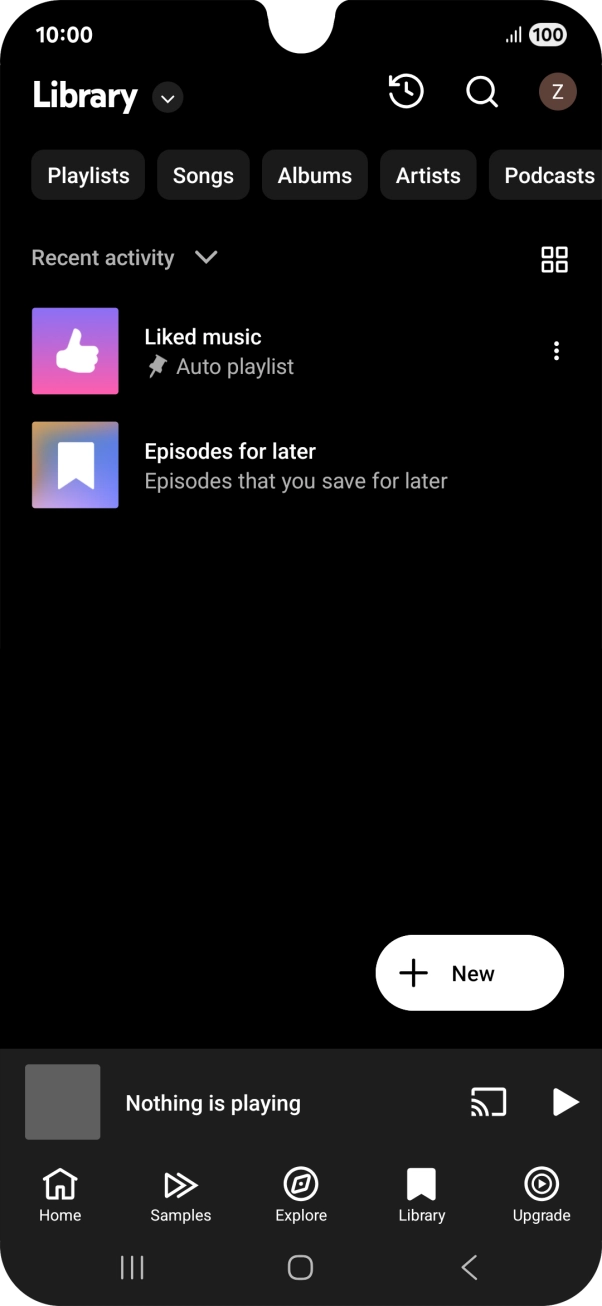The image size is (602, 1306).
Task: Go to the Explore tab
Action: point(301,1195)
